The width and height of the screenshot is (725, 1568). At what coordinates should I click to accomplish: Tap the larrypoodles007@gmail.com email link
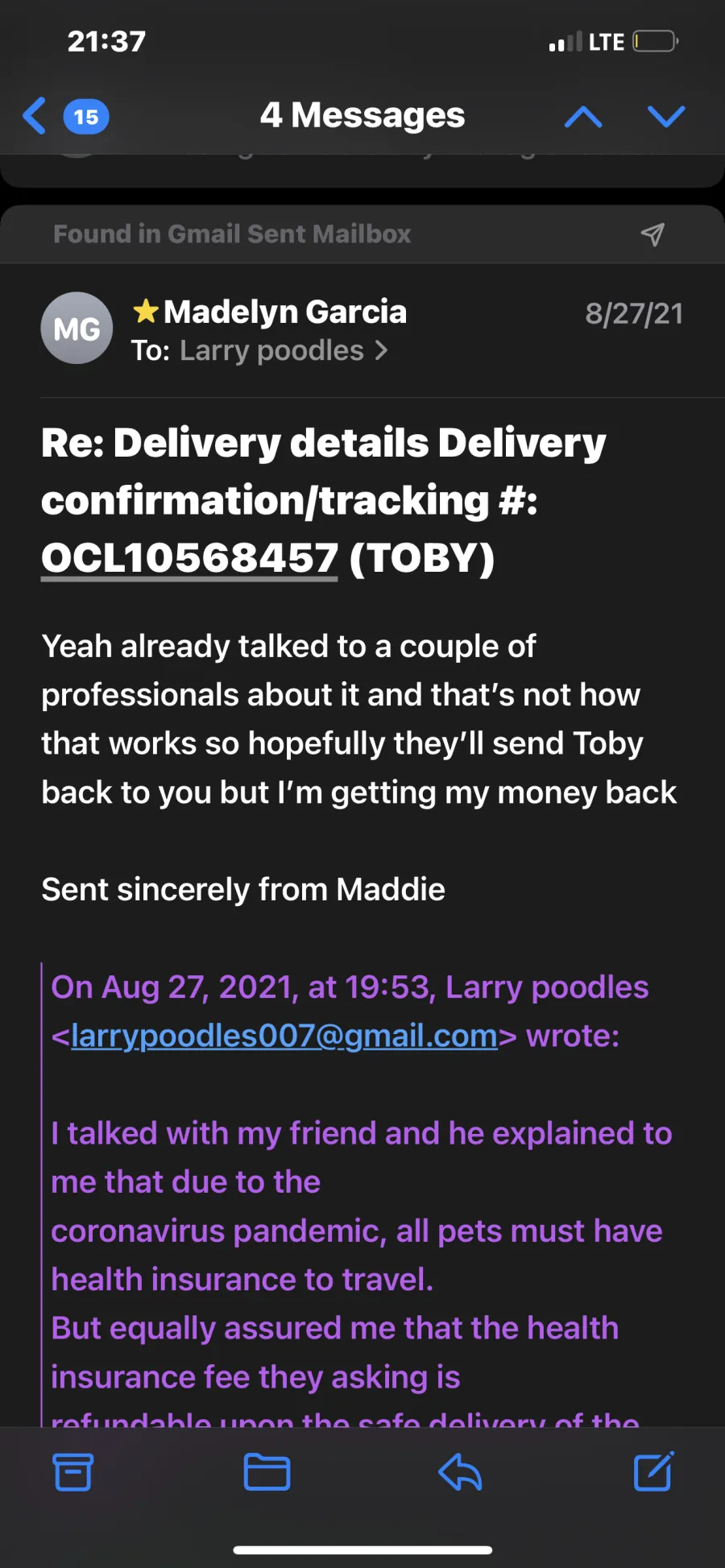point(284,1036)
